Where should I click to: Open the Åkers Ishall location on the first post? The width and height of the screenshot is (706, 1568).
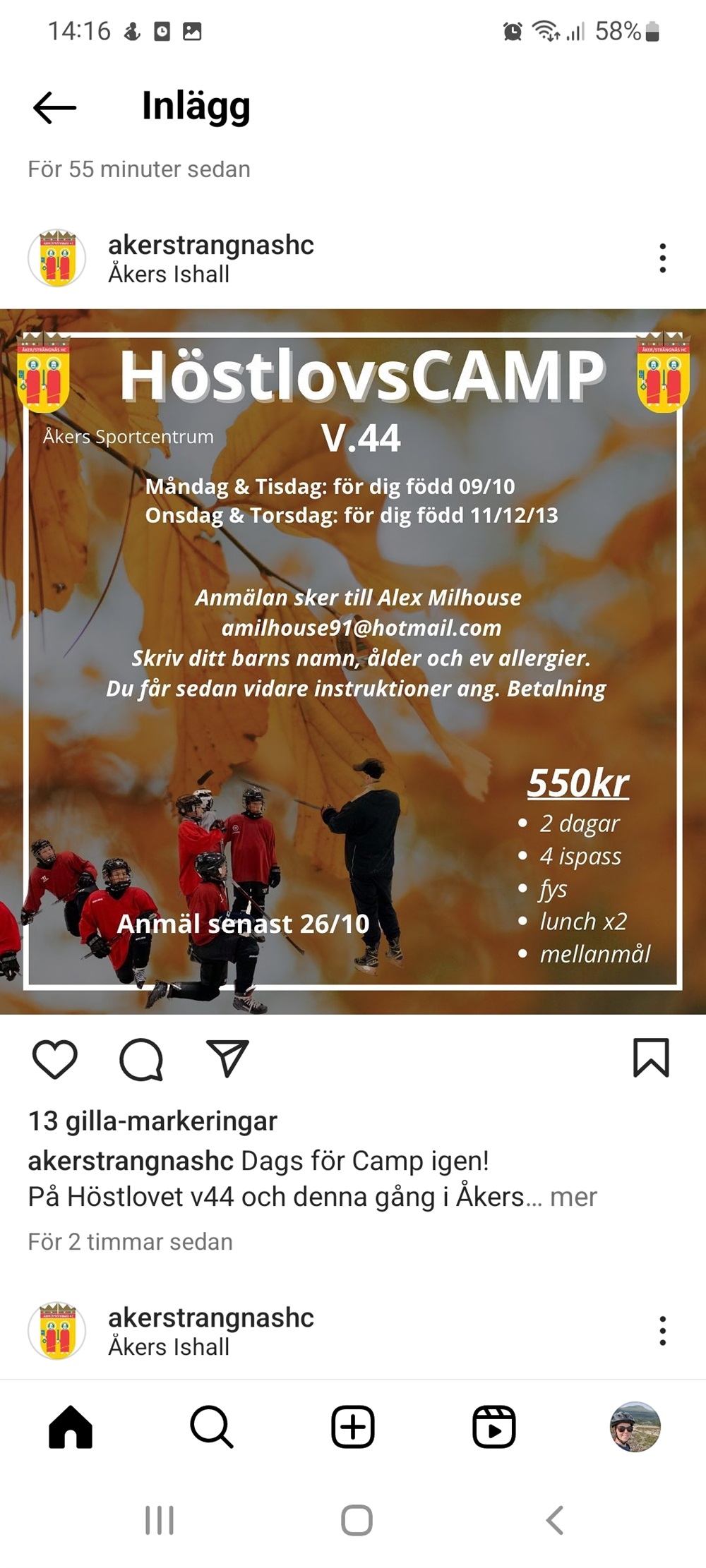[x=169, y=275]
